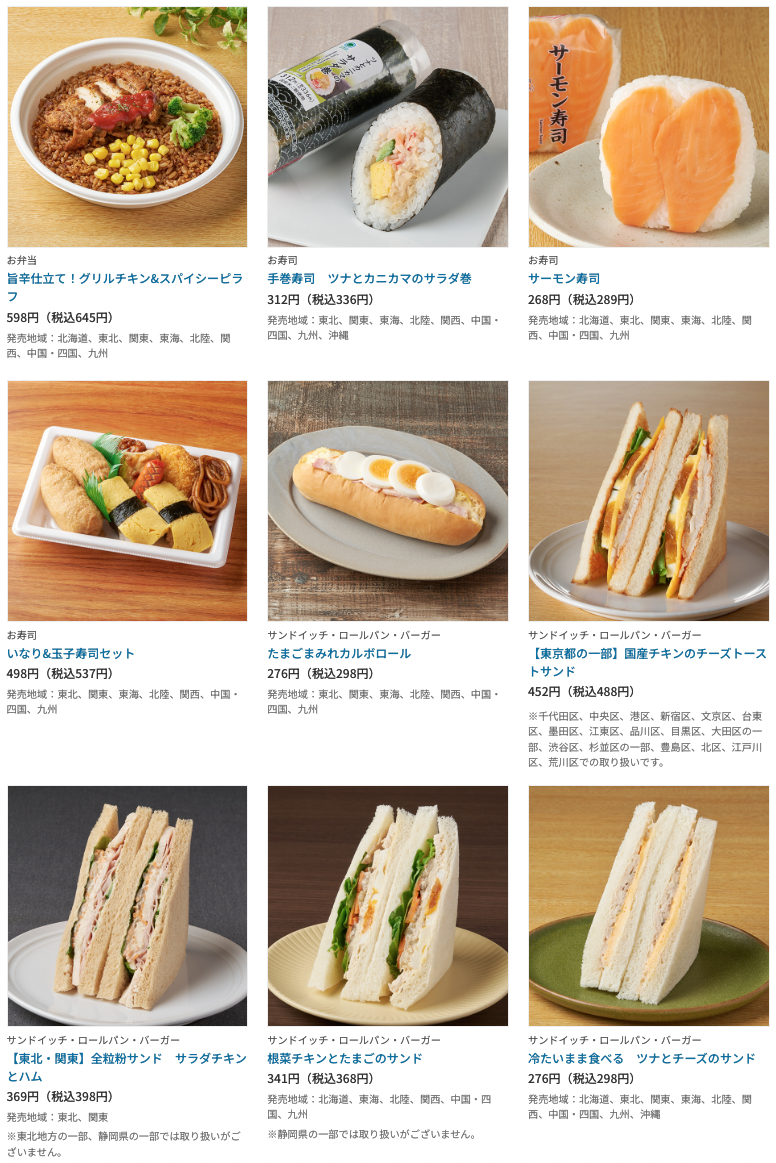This screenshot has width=776, height=1163.
Task: Open 【東北・関東】全粒粉サンド サラダチキンとハム link
Action: (x=126, y=1059)
